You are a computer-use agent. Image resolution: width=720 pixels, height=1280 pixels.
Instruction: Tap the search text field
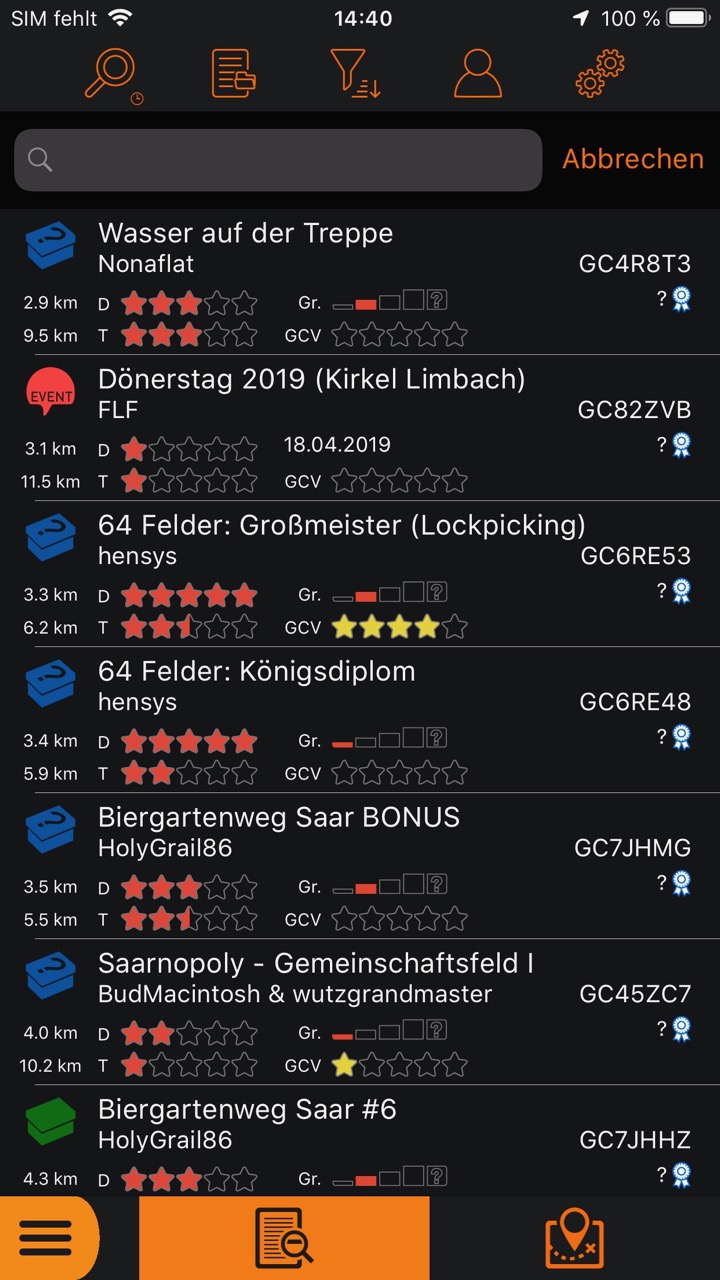pos(278,160)
